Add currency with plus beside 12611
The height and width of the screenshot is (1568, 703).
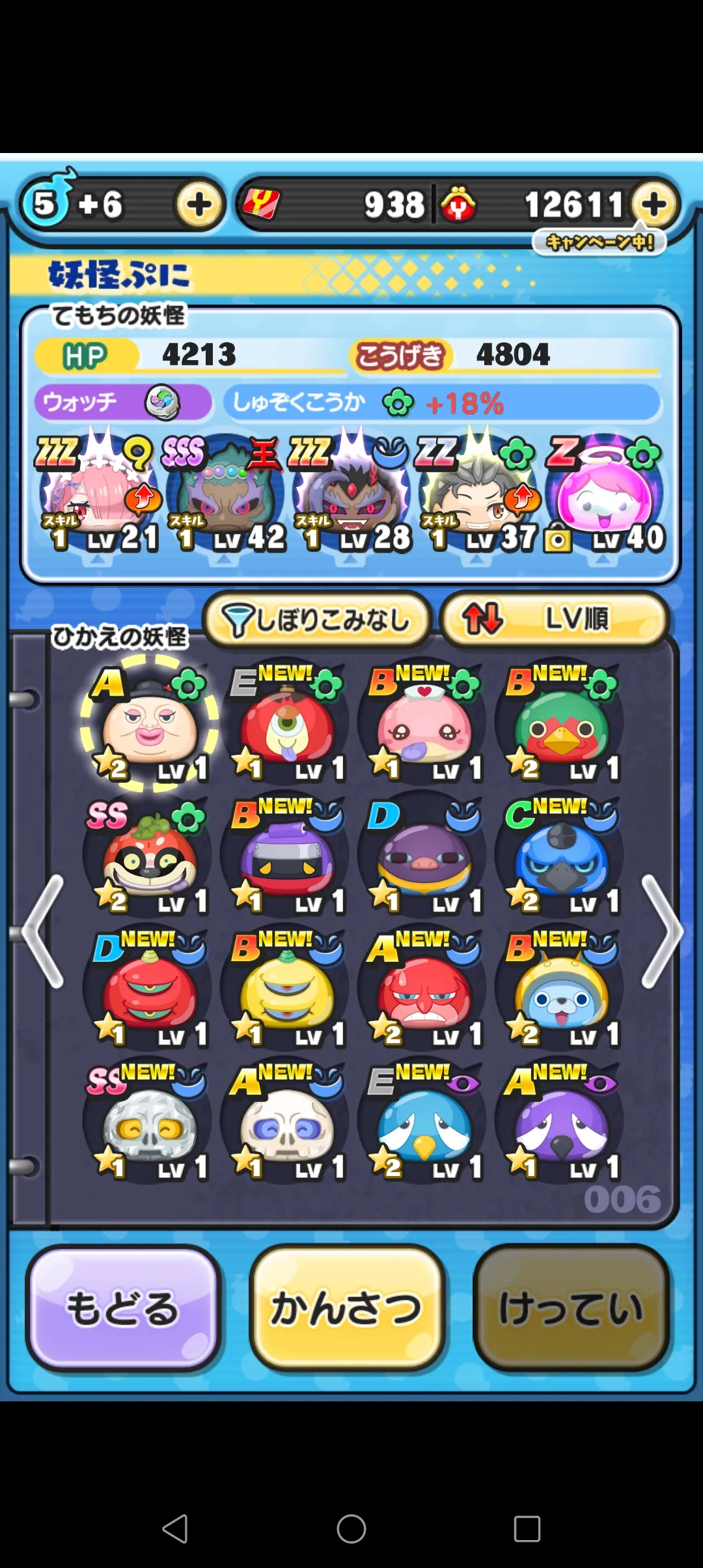pyautogui.click(x=654, y=205)
